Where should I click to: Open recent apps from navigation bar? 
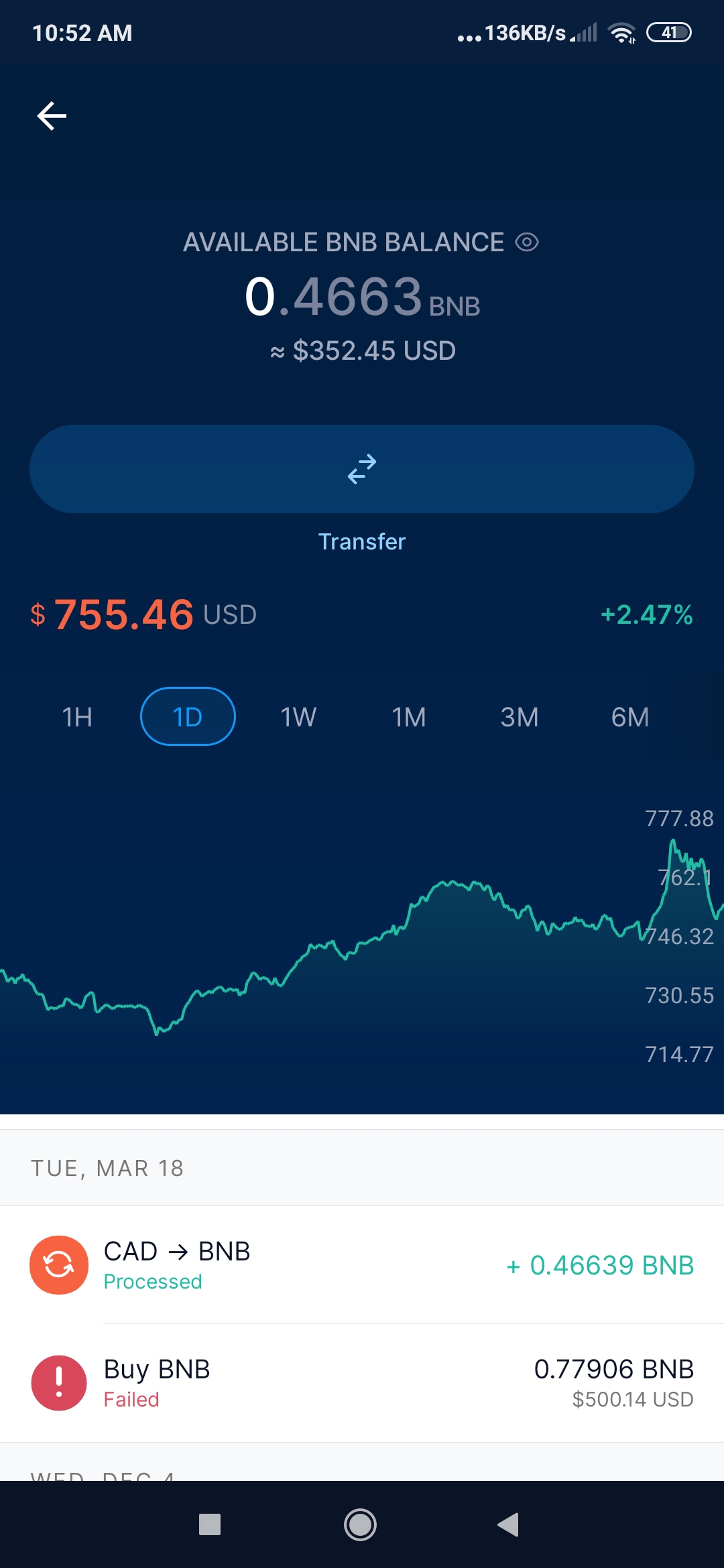[x=210, y=1525]
